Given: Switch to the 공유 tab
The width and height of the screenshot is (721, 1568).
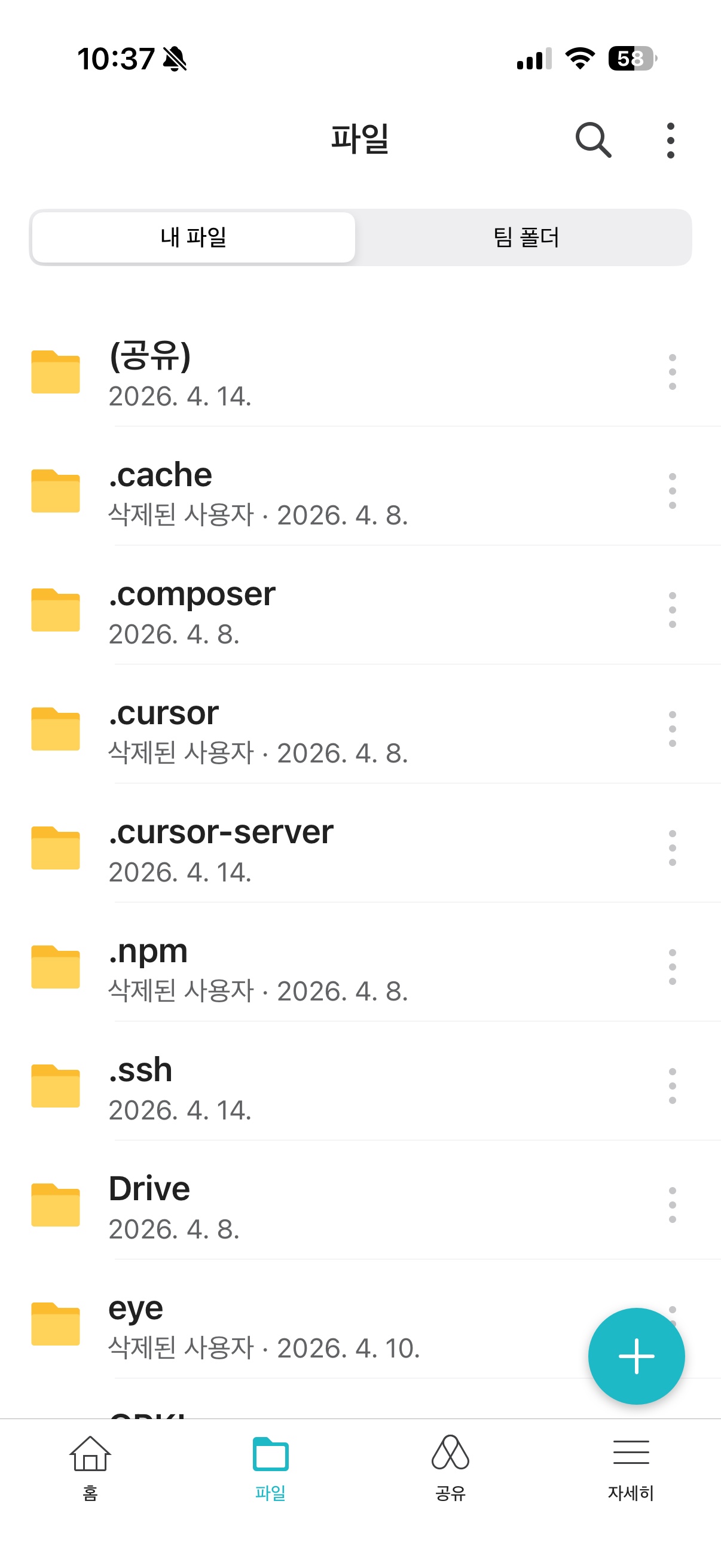Looking at the screenshot, I should coord(450,1467).
